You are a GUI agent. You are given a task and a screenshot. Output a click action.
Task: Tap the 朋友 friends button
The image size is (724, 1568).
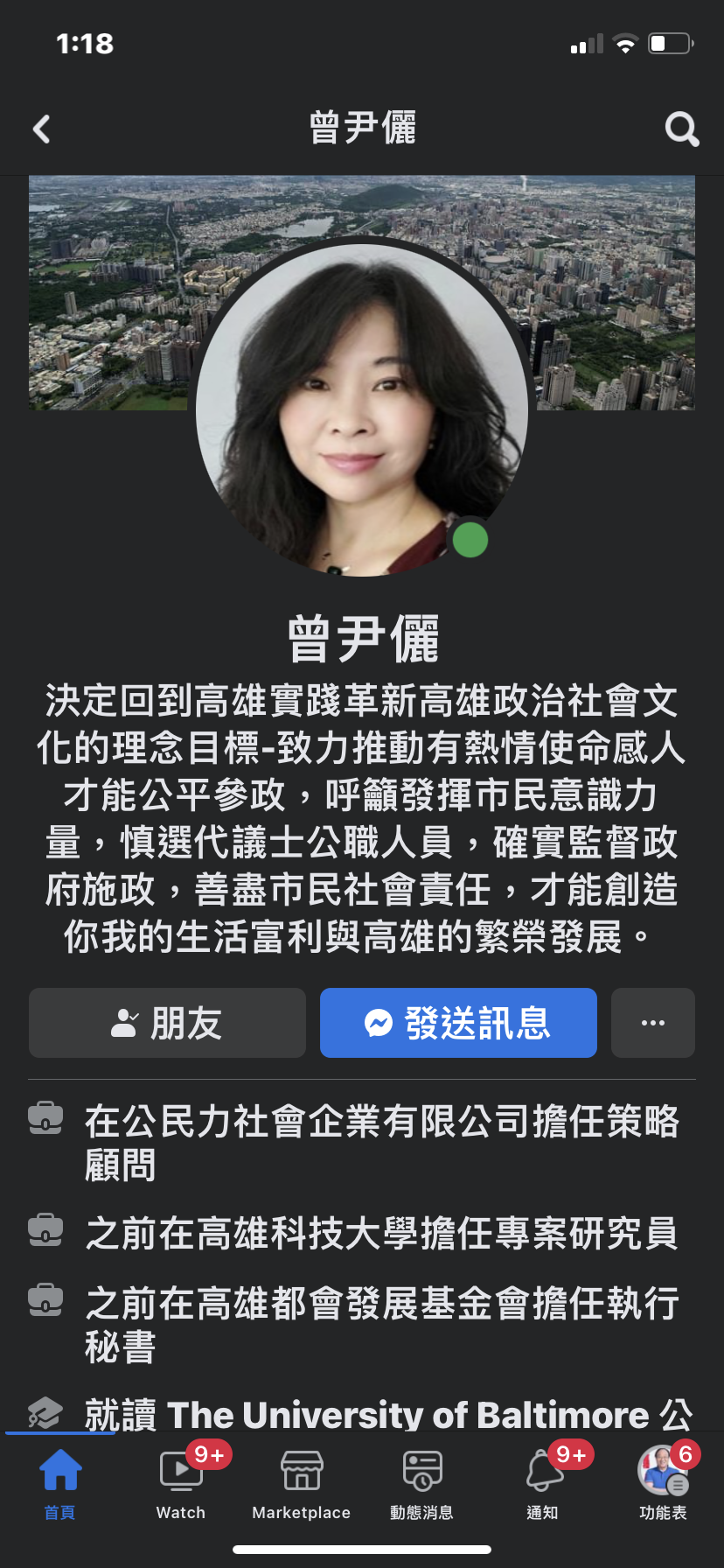(167, 1023)
